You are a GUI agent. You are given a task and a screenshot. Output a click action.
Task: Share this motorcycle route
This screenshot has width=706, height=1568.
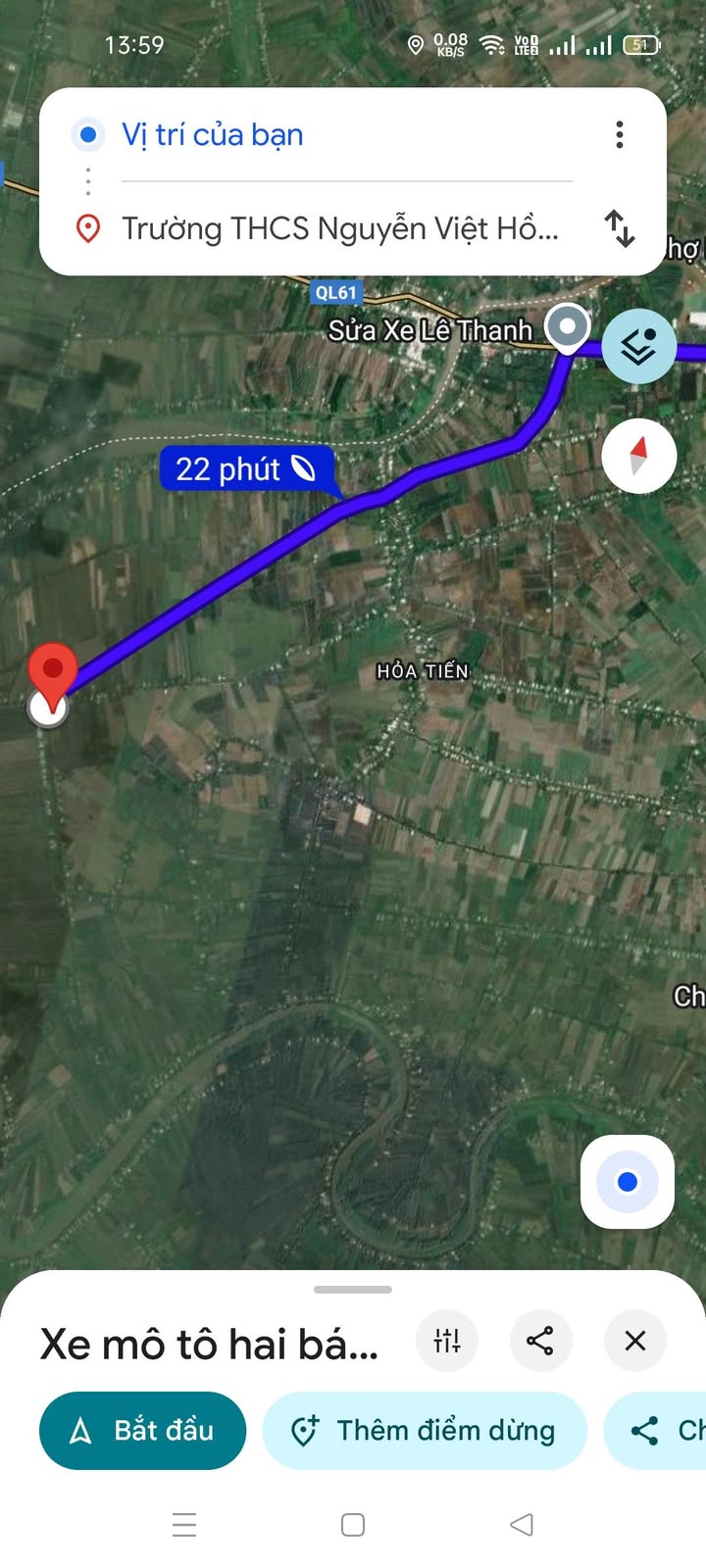[x=540, y=1341]
